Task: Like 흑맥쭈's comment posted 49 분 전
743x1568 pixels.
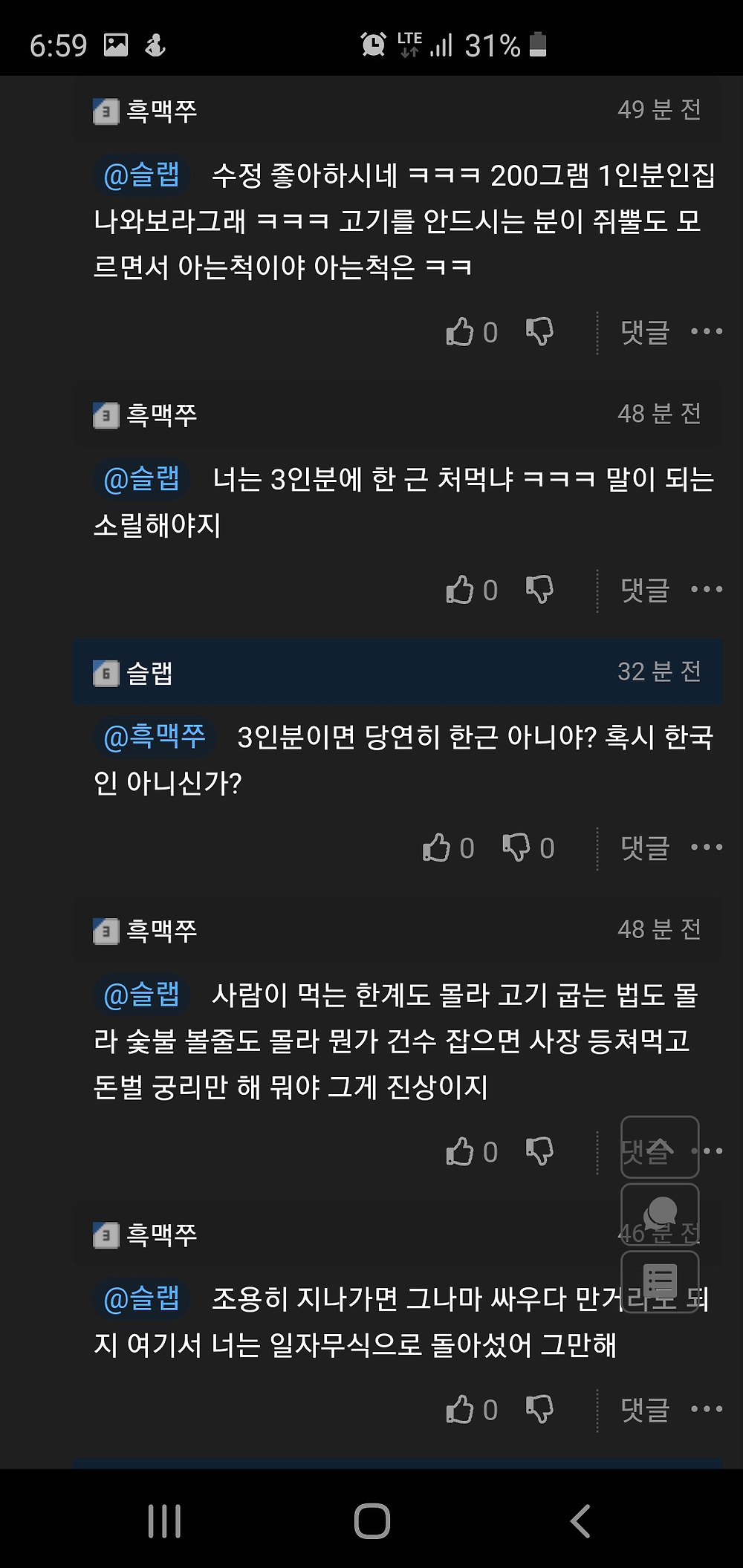Action: coord(471,332)
